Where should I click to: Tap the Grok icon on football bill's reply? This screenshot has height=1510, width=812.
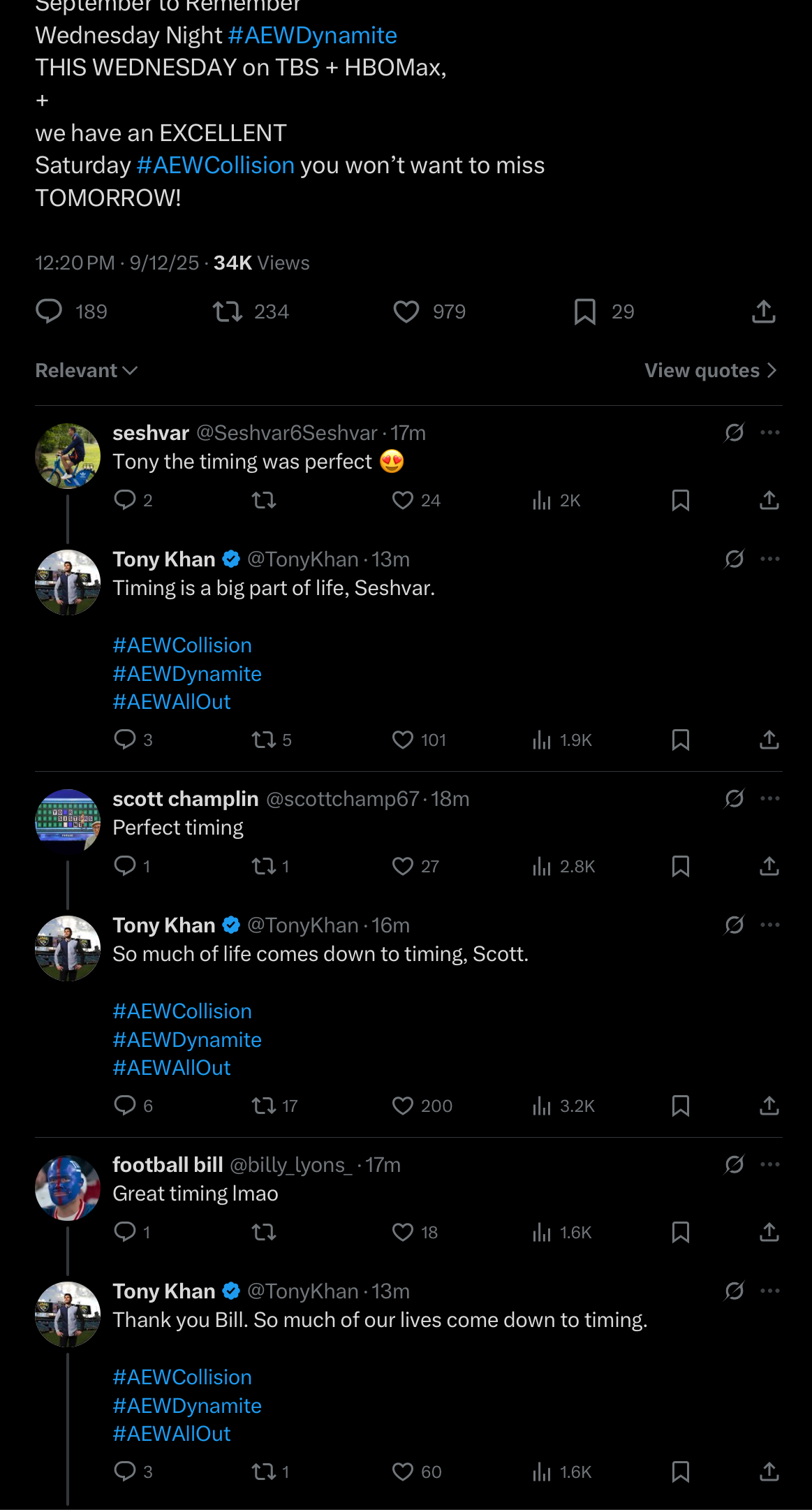tap(735, 1164)
